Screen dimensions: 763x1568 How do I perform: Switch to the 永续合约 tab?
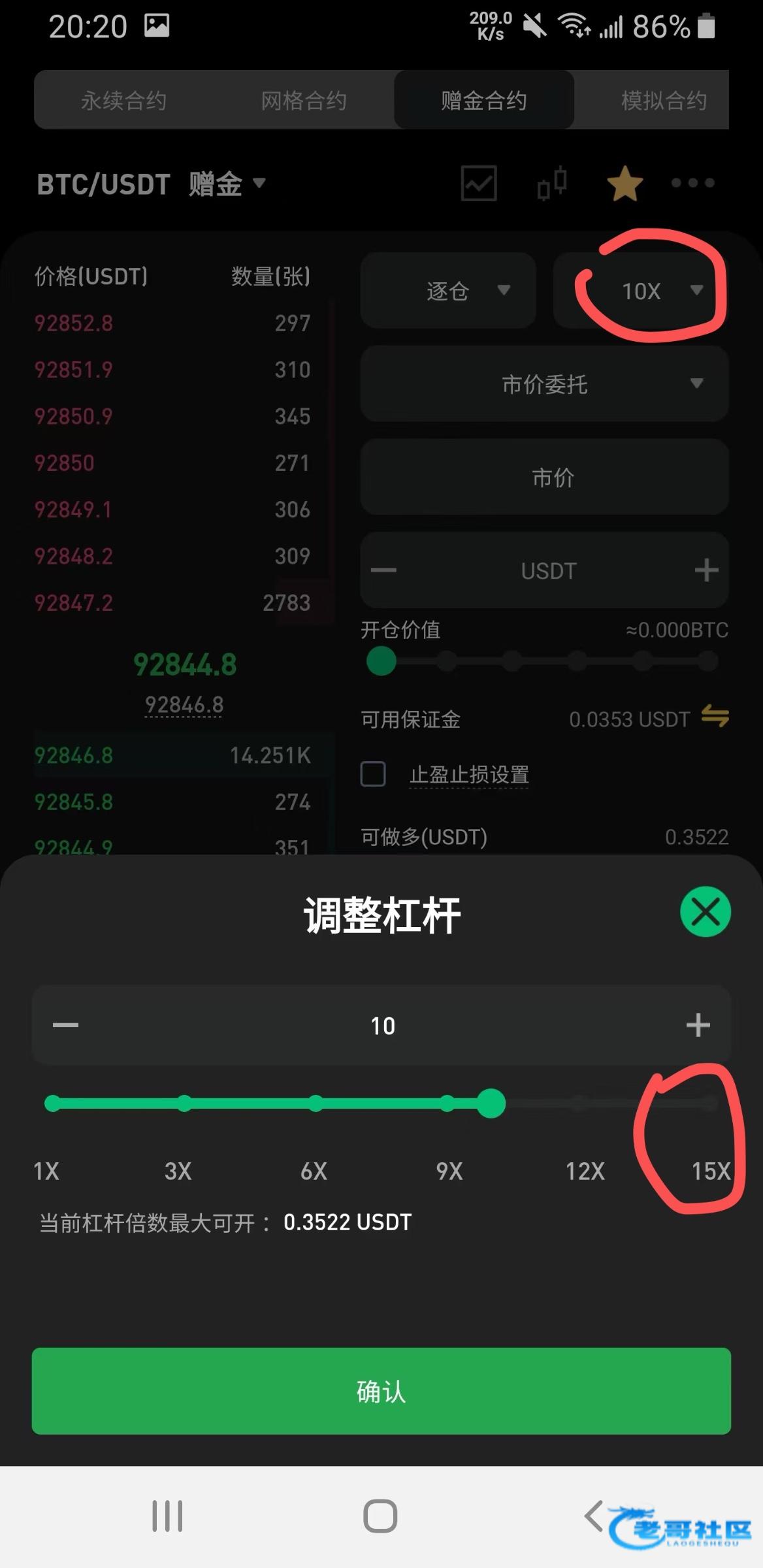[123, 101]
